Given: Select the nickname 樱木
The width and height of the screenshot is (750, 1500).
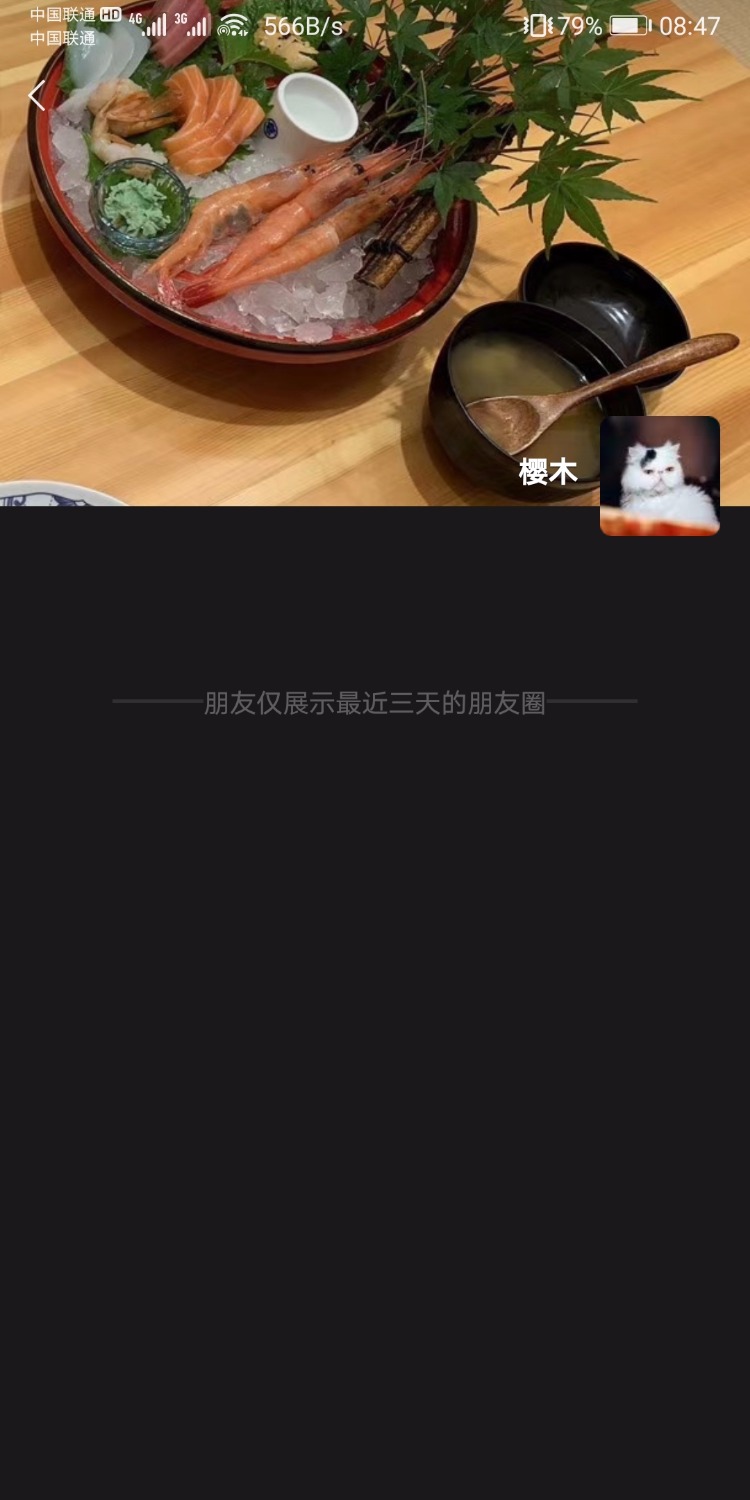Looking at the screenshot, I should pyautogui.click(x=548, y=470).
